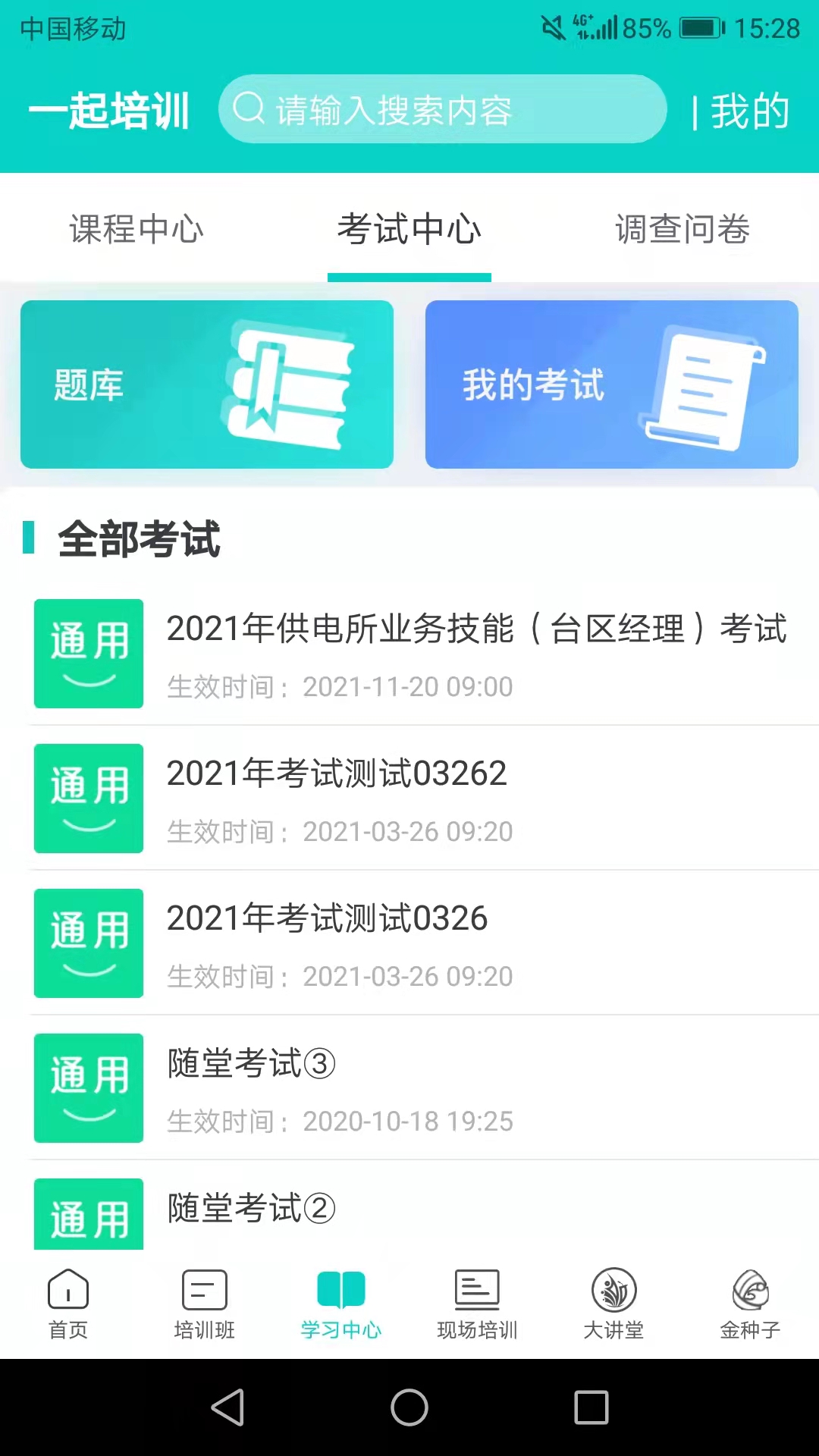This screenshot has width=819, height=1456.
Task: Select 学习中心 in bottom navigation
Action: pyautogui.click(x=341, y=1304)
